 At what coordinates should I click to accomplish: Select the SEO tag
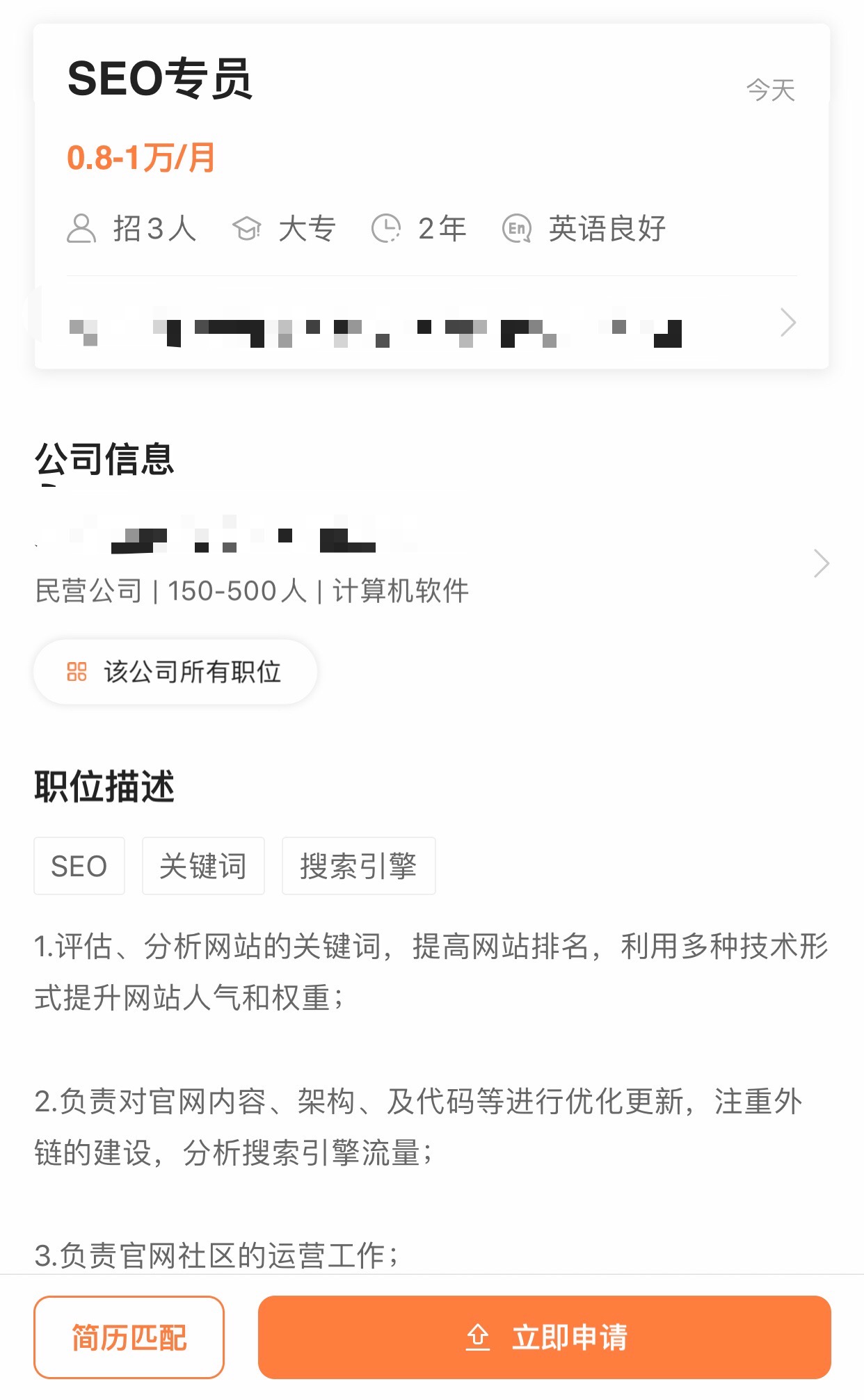[x=79, y=866]
